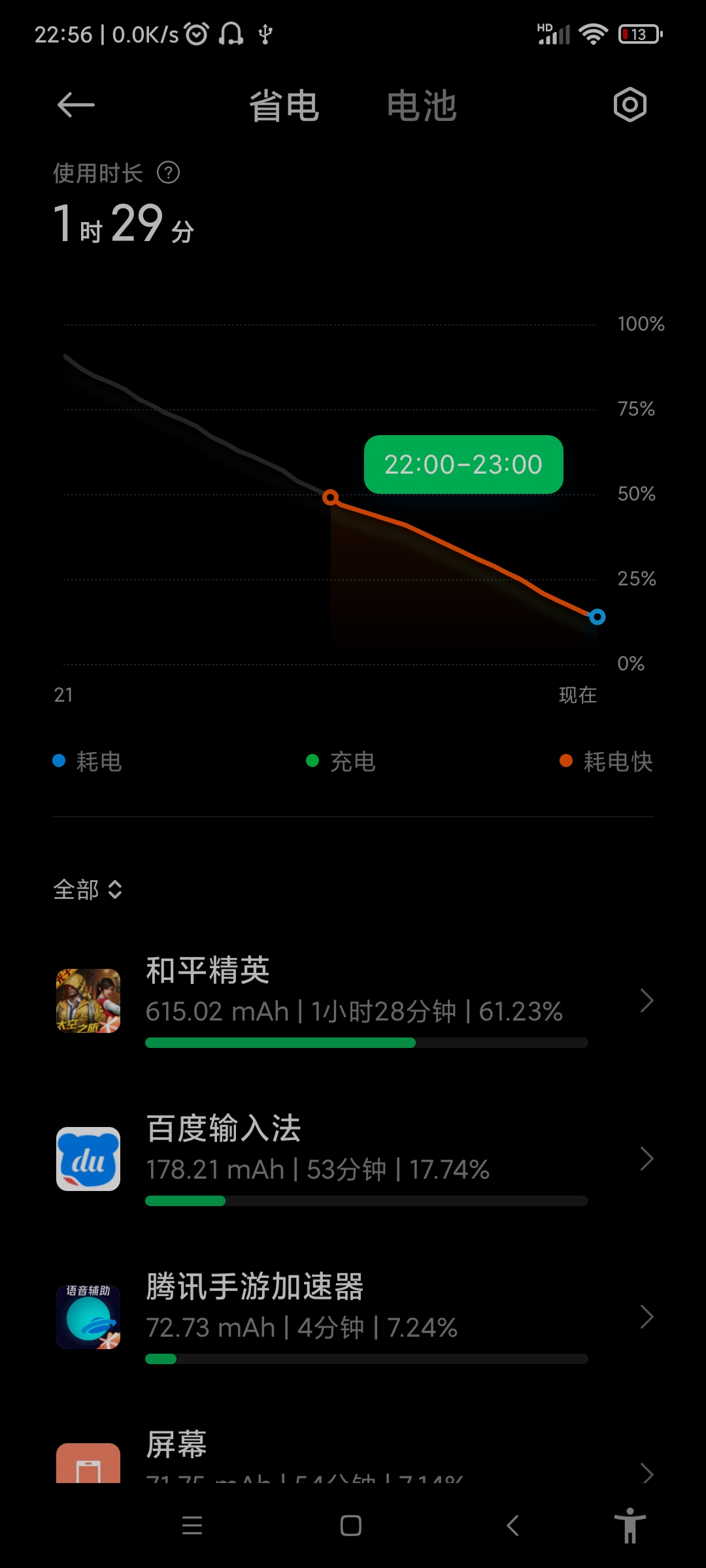706x1568 pixels.
Task: Switch to the 电池 tab
Action: (422, 106)
